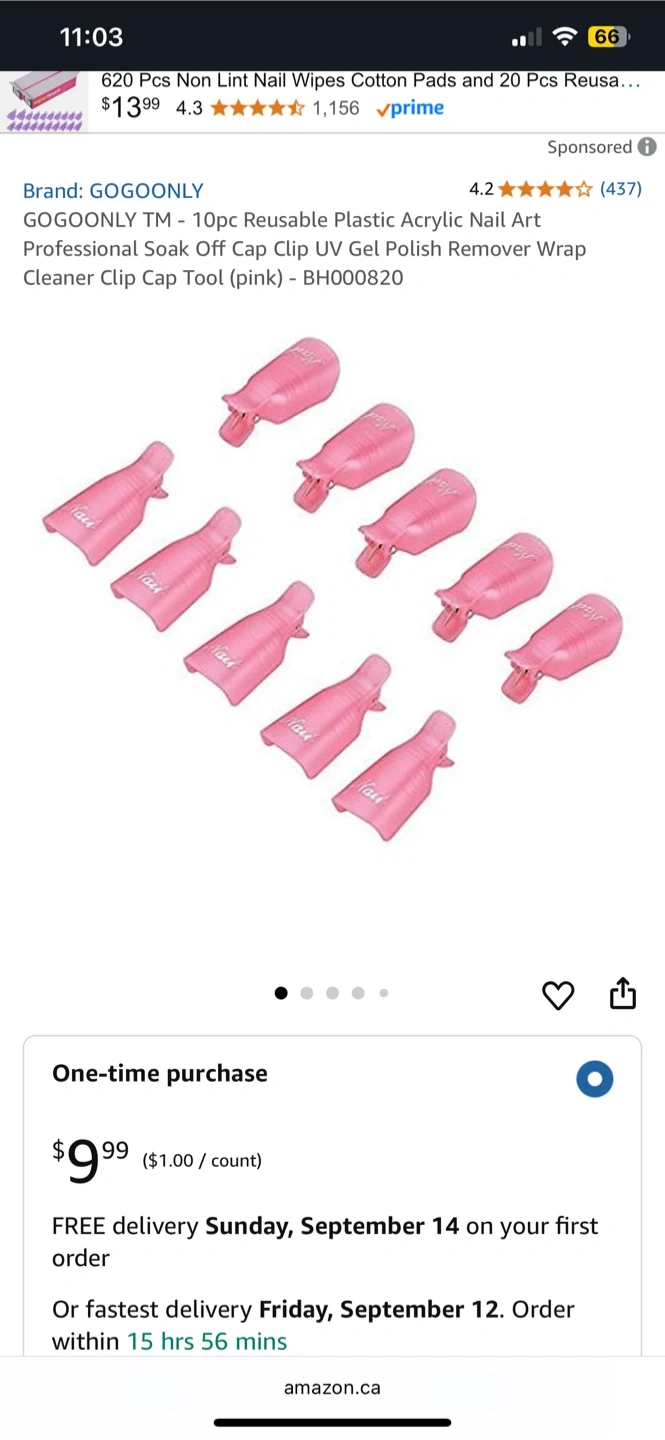
Task: Open the sponsored nail wipes ad
Action: pyautogui.click(x=370, y=82)
